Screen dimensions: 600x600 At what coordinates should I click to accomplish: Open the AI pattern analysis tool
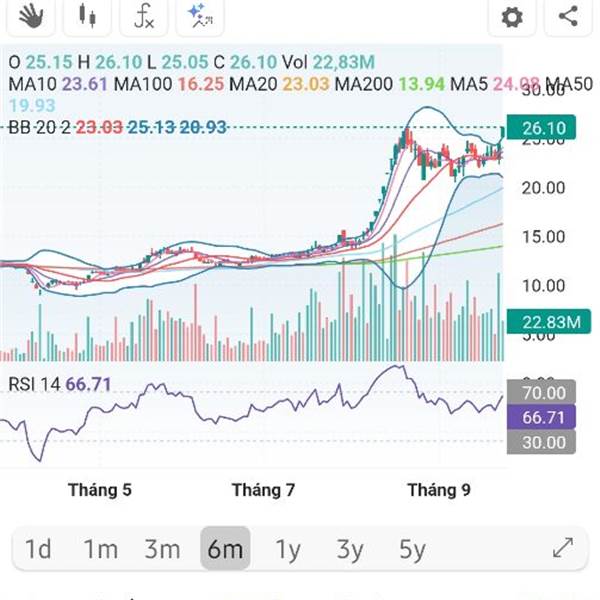[x=200, y=16]
